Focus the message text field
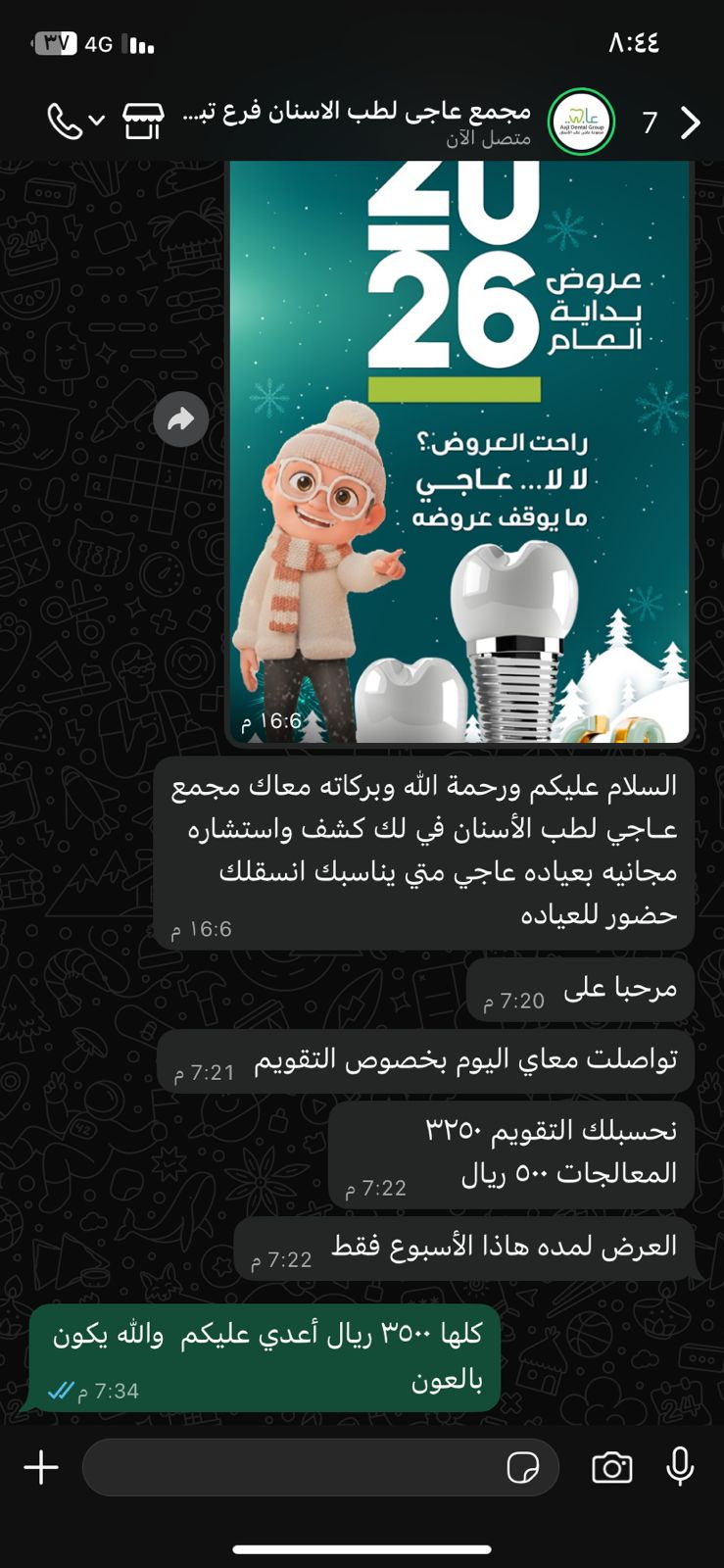Viewport: 724px width, 1568px height. tap(294, 1467)
